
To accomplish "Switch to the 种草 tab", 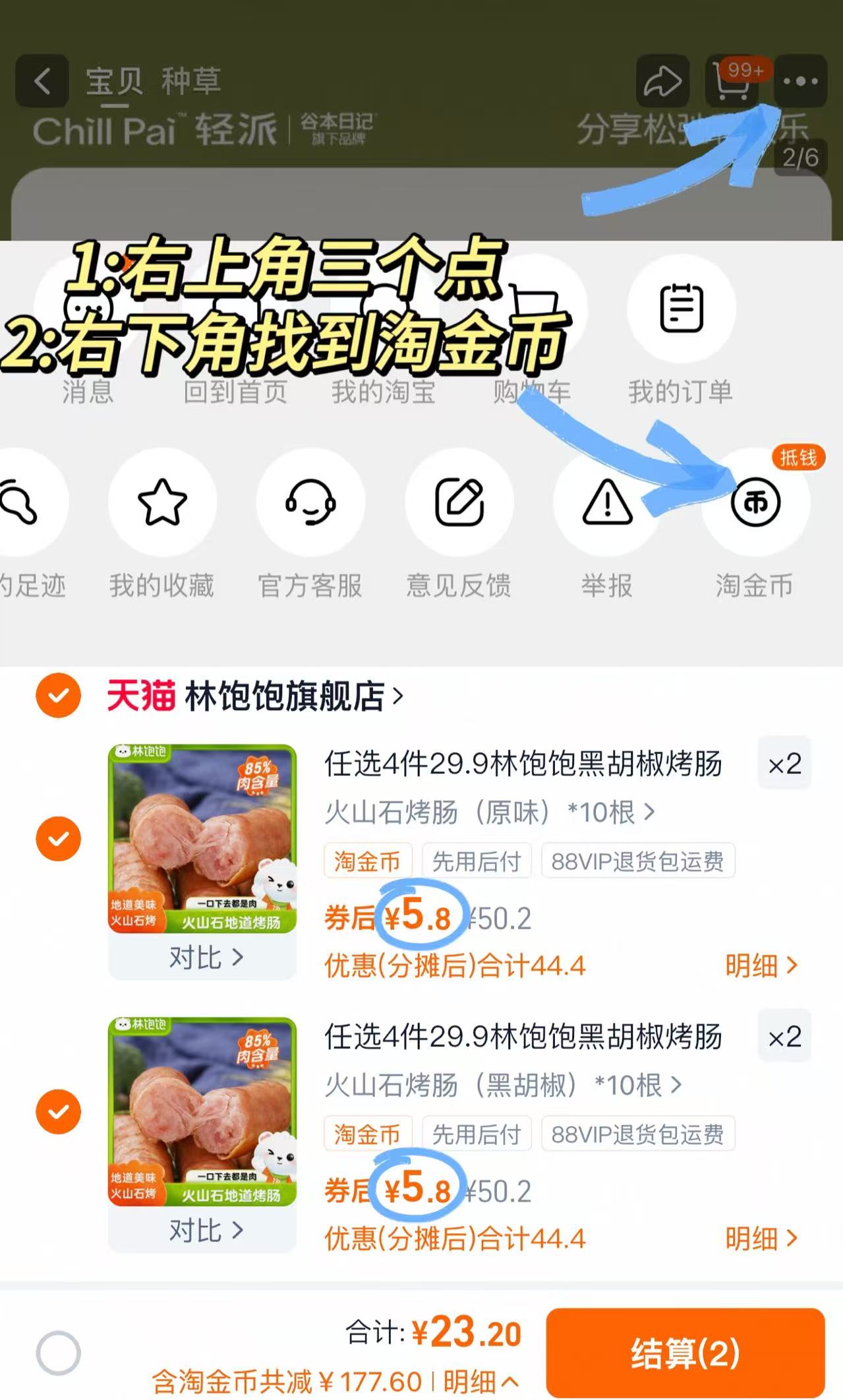I will point(190,82).
